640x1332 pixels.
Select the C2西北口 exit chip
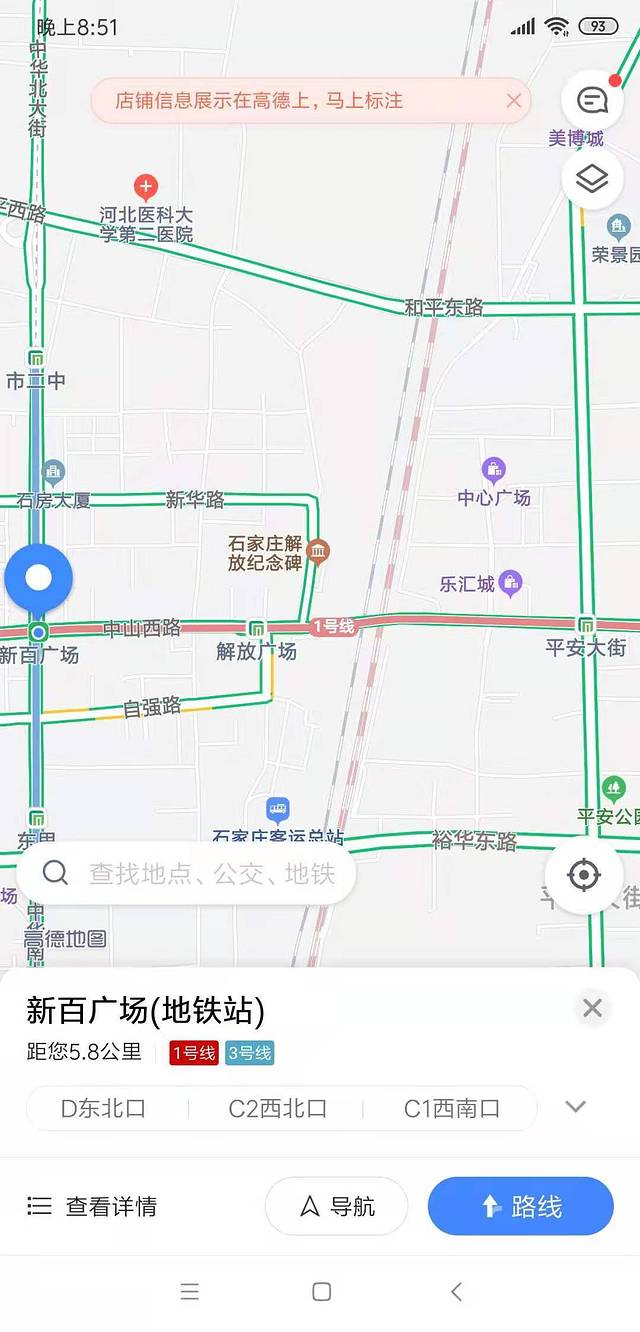[x=277, y=1108]
